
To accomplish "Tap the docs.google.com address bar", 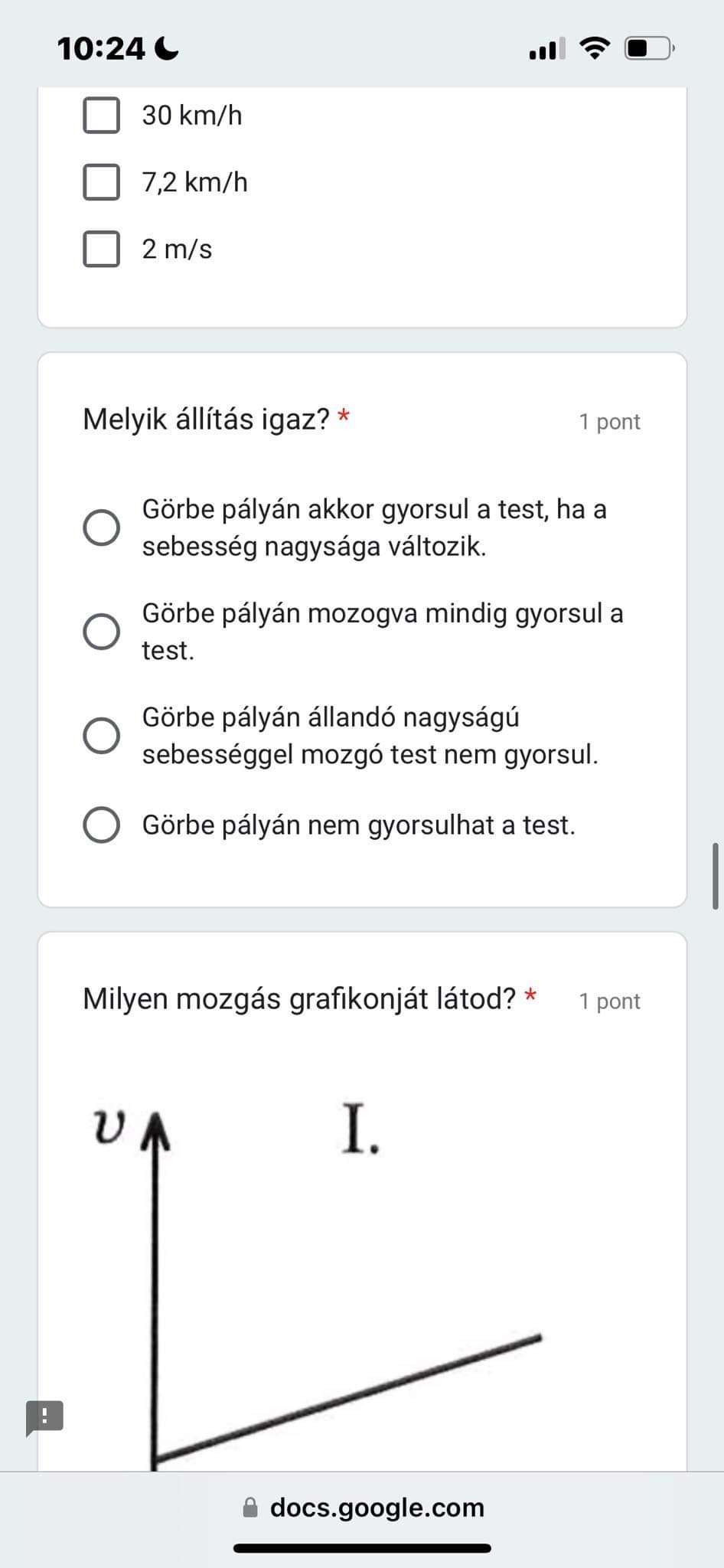I will coord(363,1508).
